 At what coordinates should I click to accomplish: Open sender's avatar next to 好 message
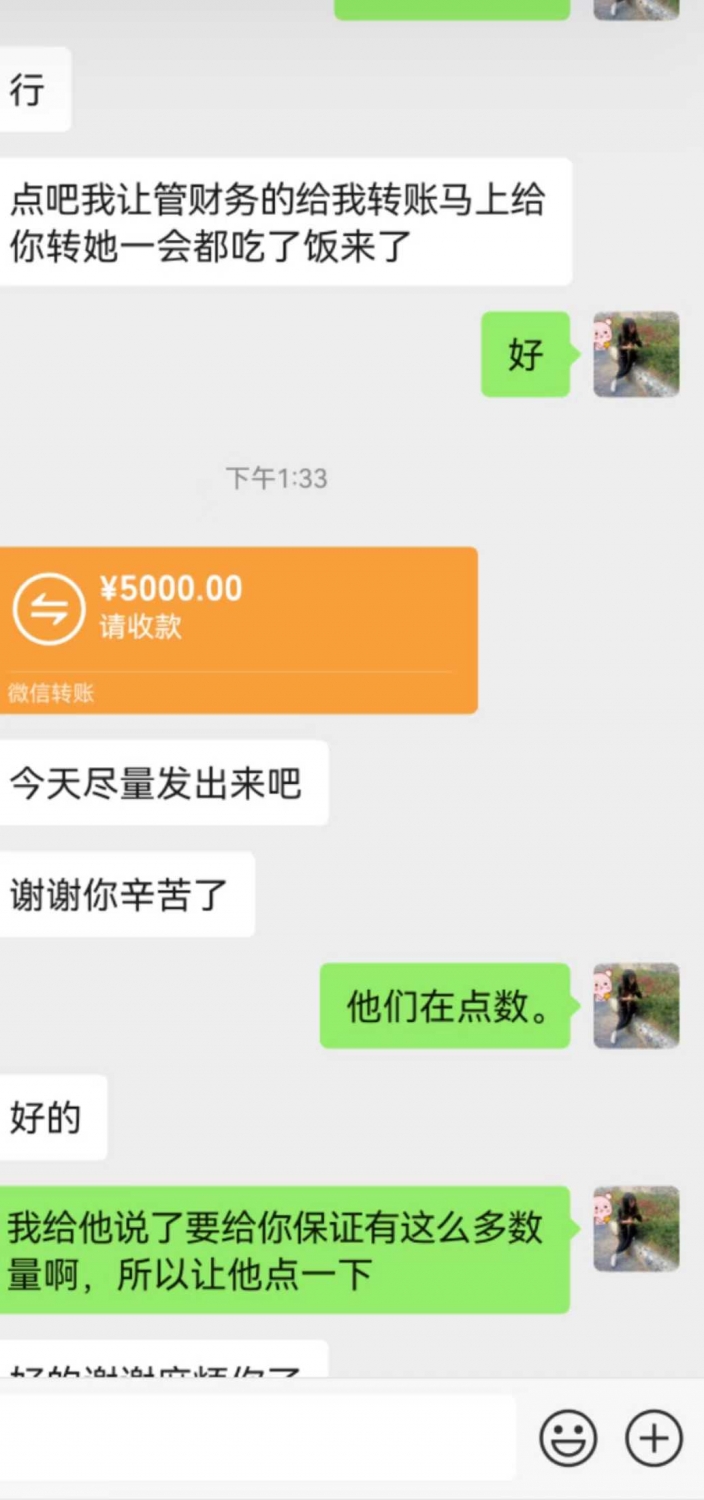[x=636, y=355]
